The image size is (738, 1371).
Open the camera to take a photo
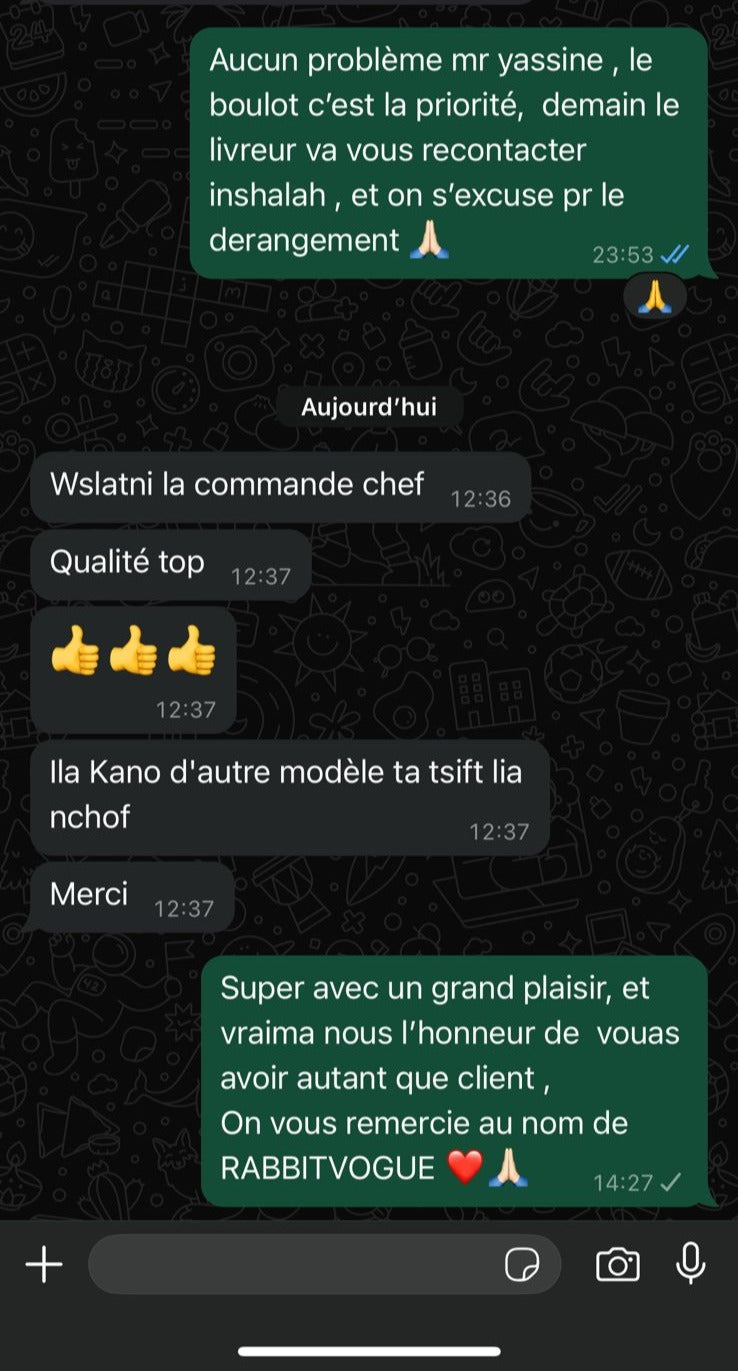[x=618, y=1265]
